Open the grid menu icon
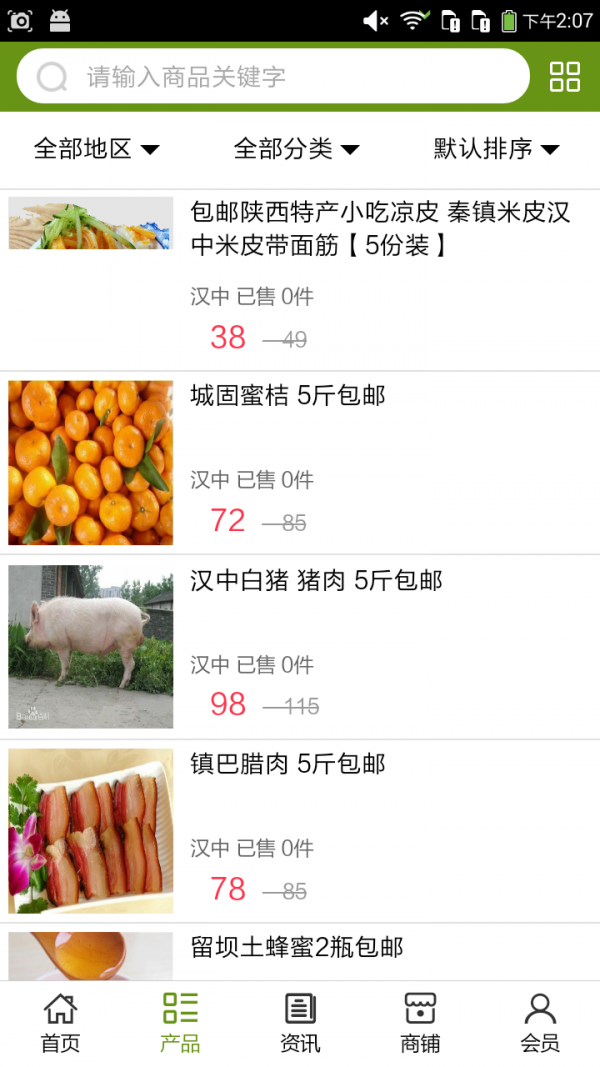The image size is (600, 1067). pos(564,76)
